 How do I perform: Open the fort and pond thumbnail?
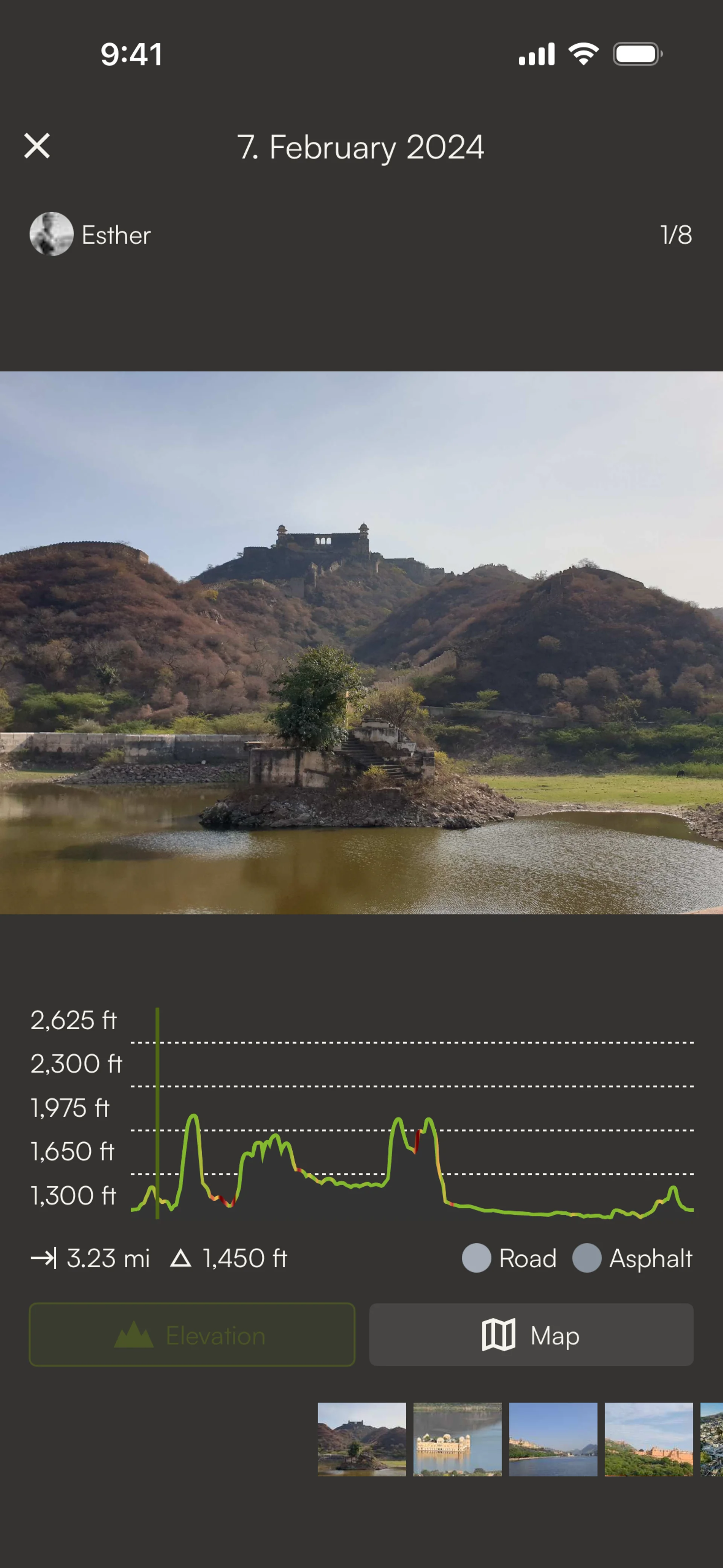tap(361, 1439)
